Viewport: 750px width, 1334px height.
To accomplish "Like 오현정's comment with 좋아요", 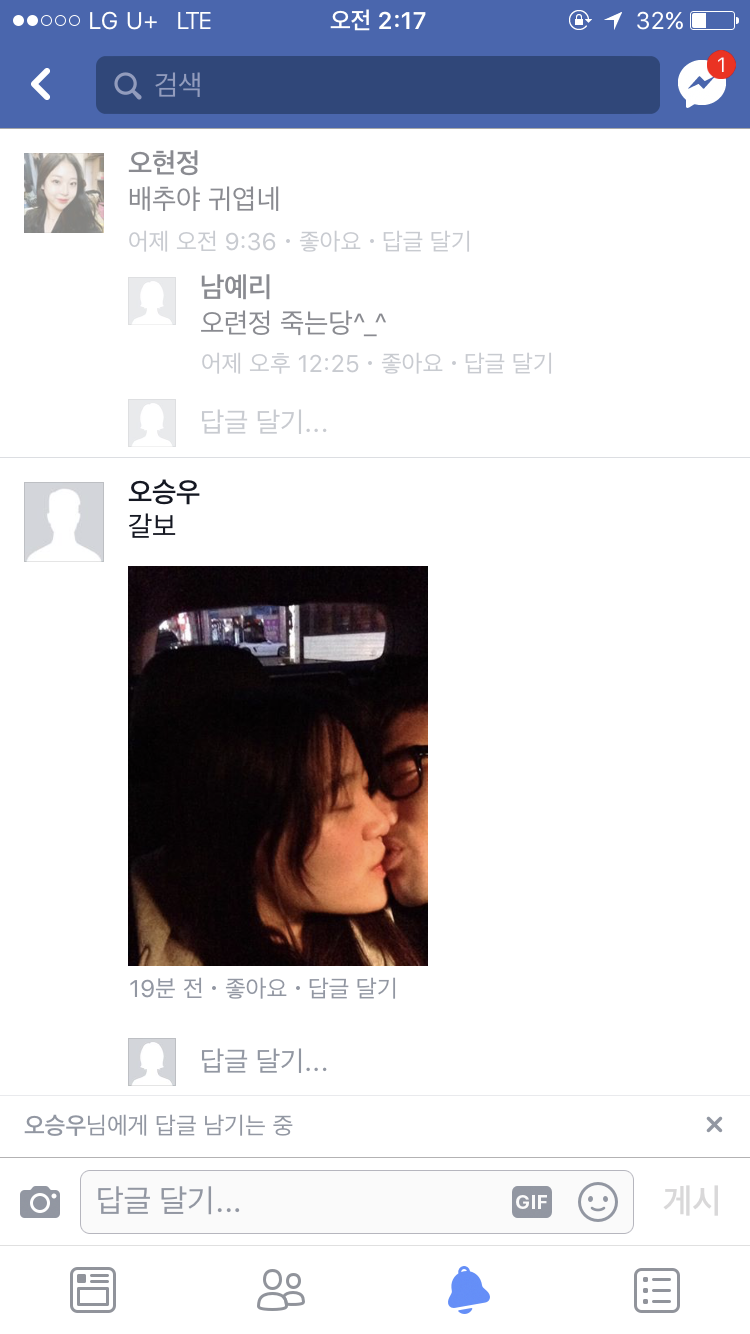I will click(x=329, y=241).
